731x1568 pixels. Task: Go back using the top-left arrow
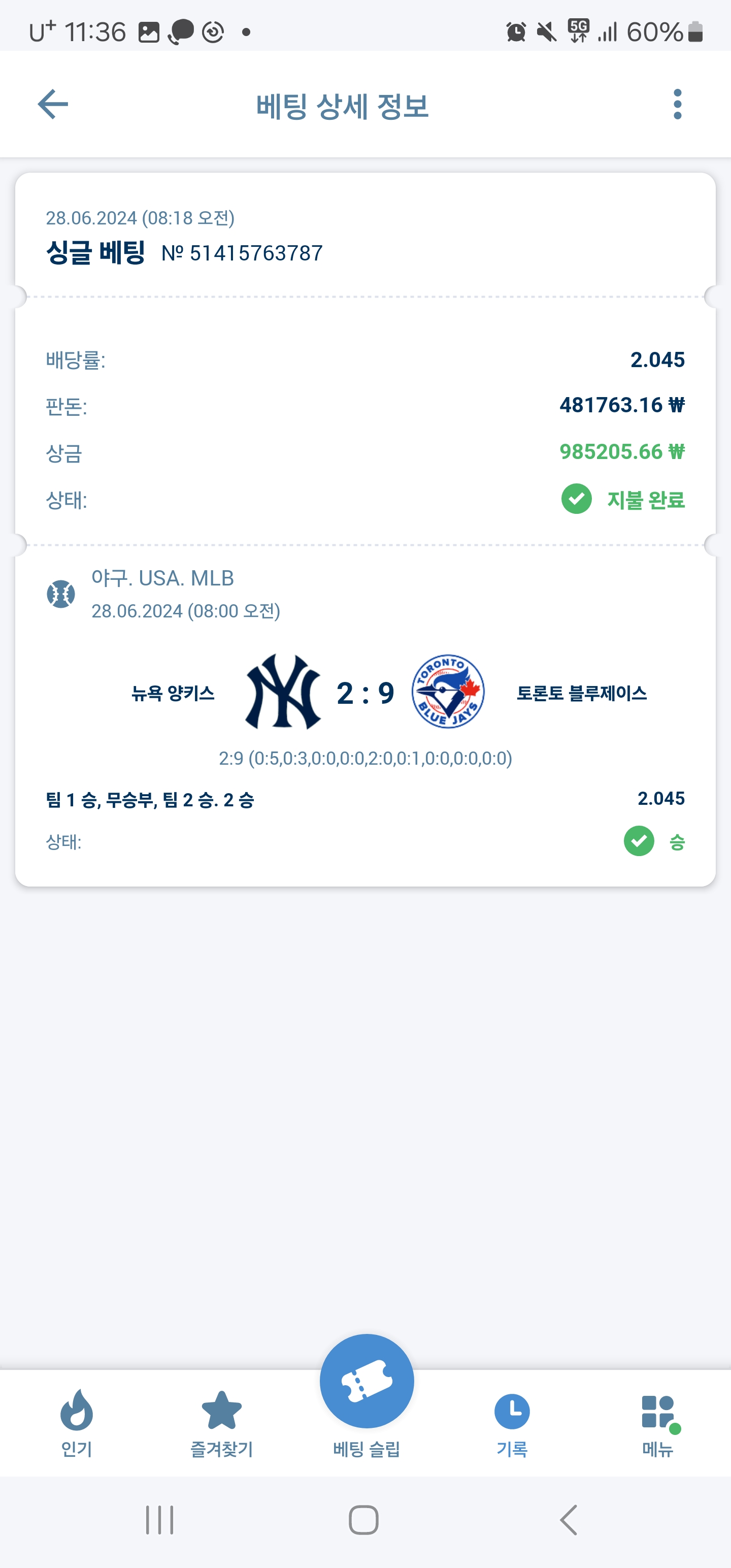(52, 104)
